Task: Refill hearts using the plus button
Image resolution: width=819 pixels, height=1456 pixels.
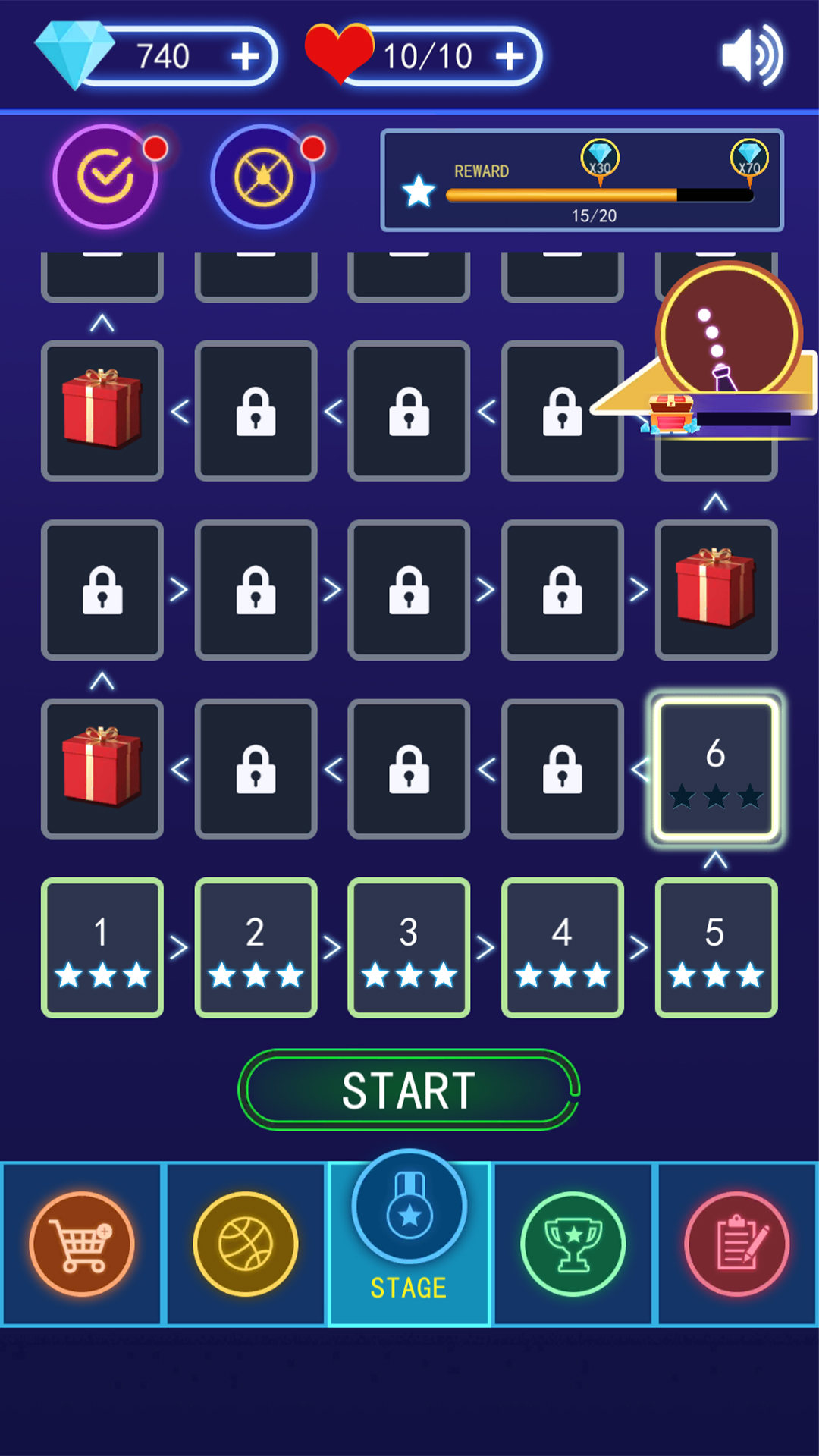Action: pos(510,56)
